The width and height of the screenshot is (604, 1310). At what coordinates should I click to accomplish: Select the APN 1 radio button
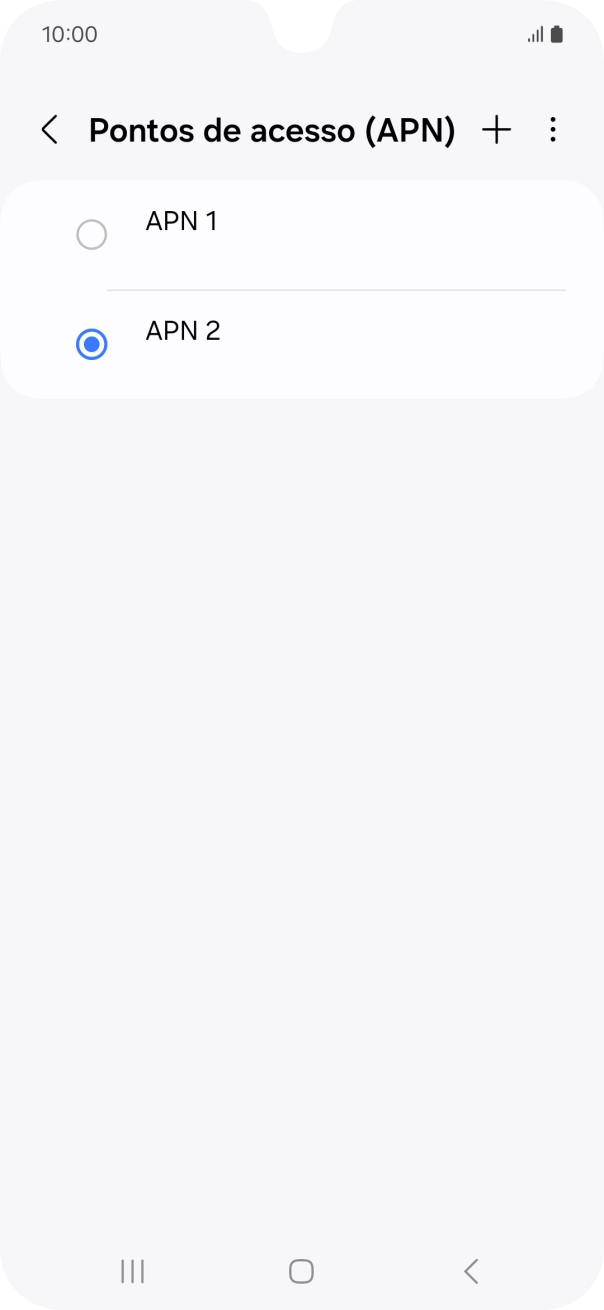(x=92, y=235)
